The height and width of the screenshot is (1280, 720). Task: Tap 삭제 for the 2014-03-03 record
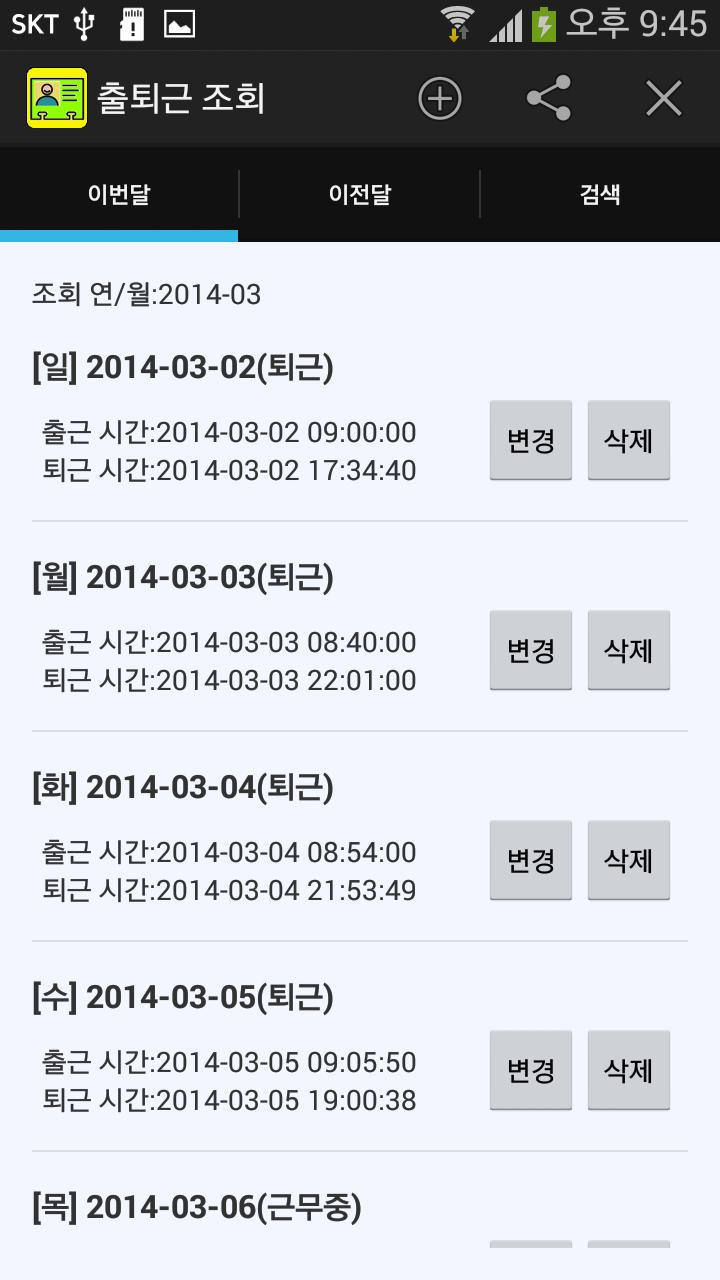(x=629, y=650)
